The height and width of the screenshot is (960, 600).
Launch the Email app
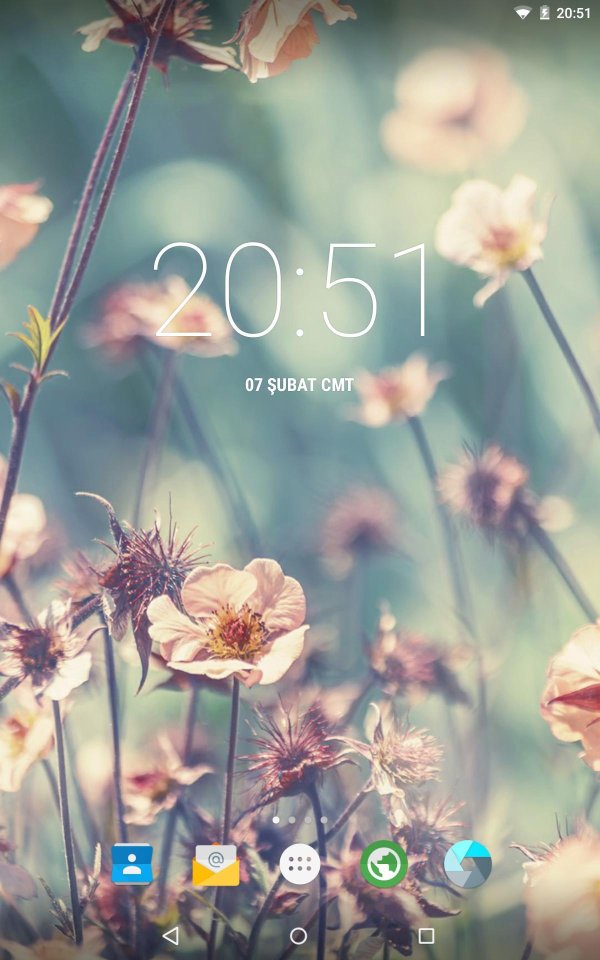[216, 864]
